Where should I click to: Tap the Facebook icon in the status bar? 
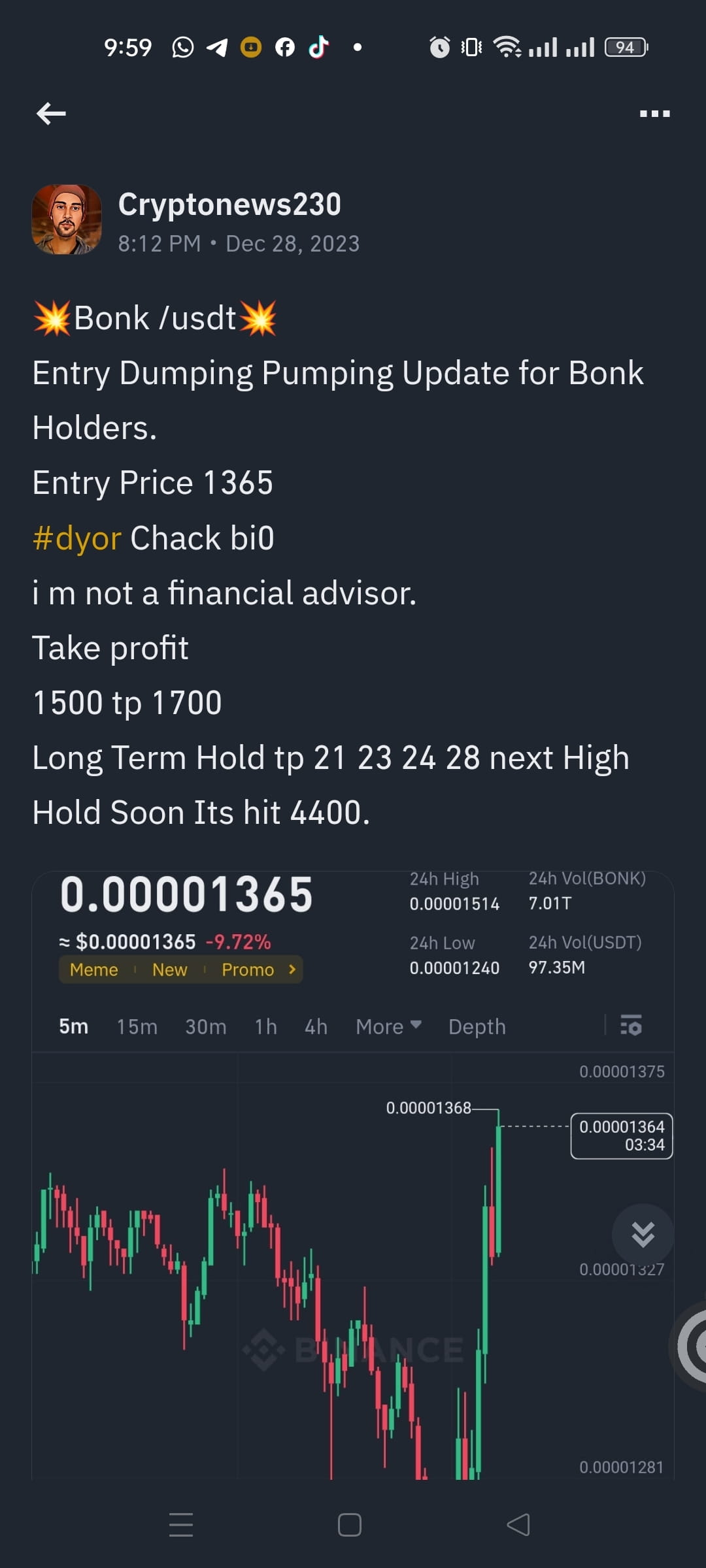coord(286,46)
